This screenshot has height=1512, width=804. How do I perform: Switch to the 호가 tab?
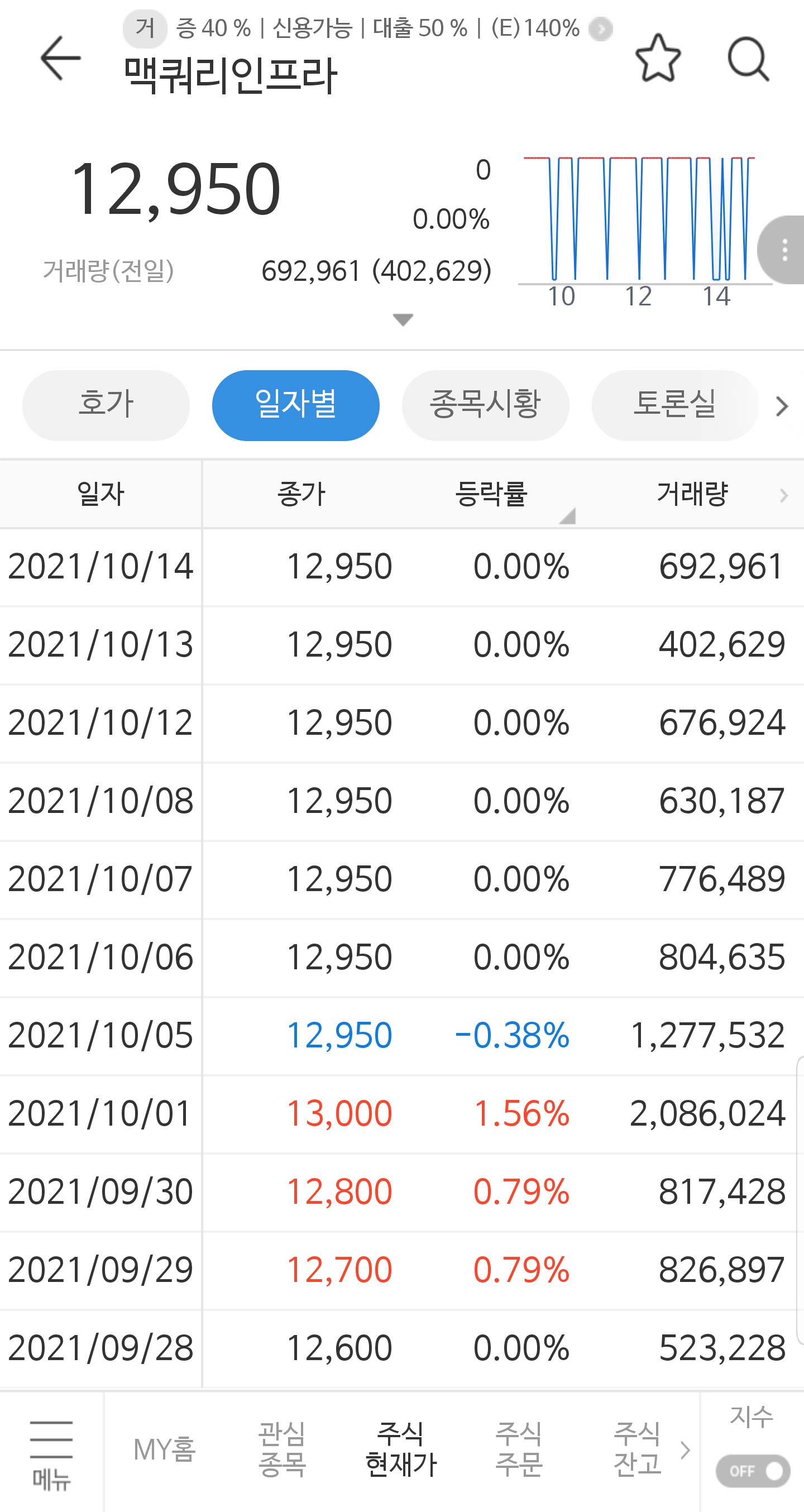tap(106, 405)
